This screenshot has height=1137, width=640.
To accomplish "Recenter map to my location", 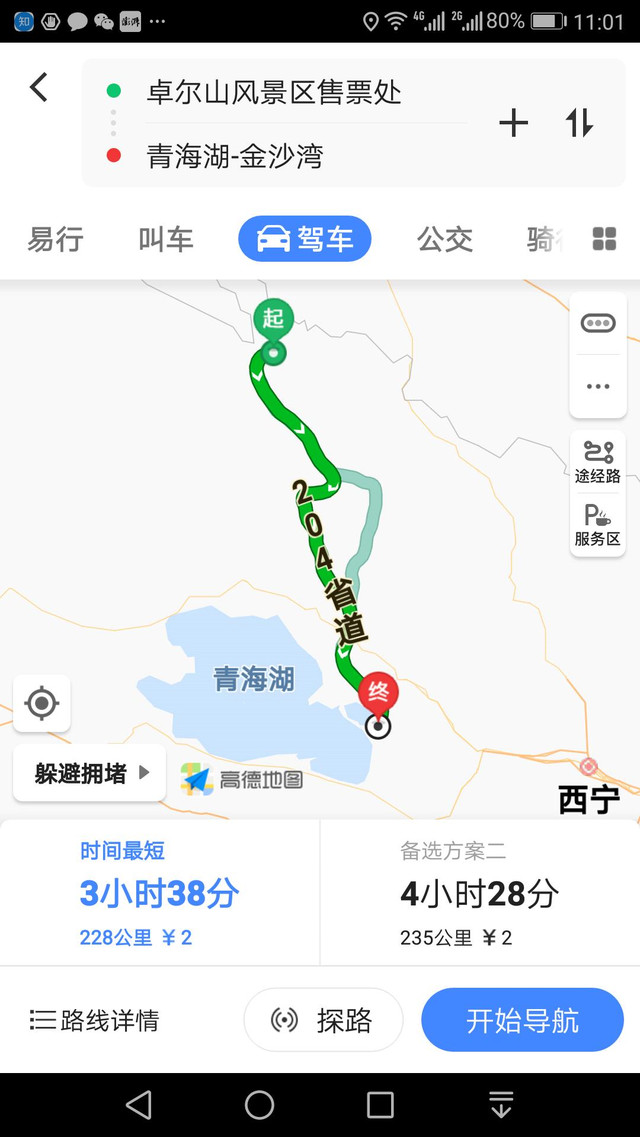I will tap(42, 703).
